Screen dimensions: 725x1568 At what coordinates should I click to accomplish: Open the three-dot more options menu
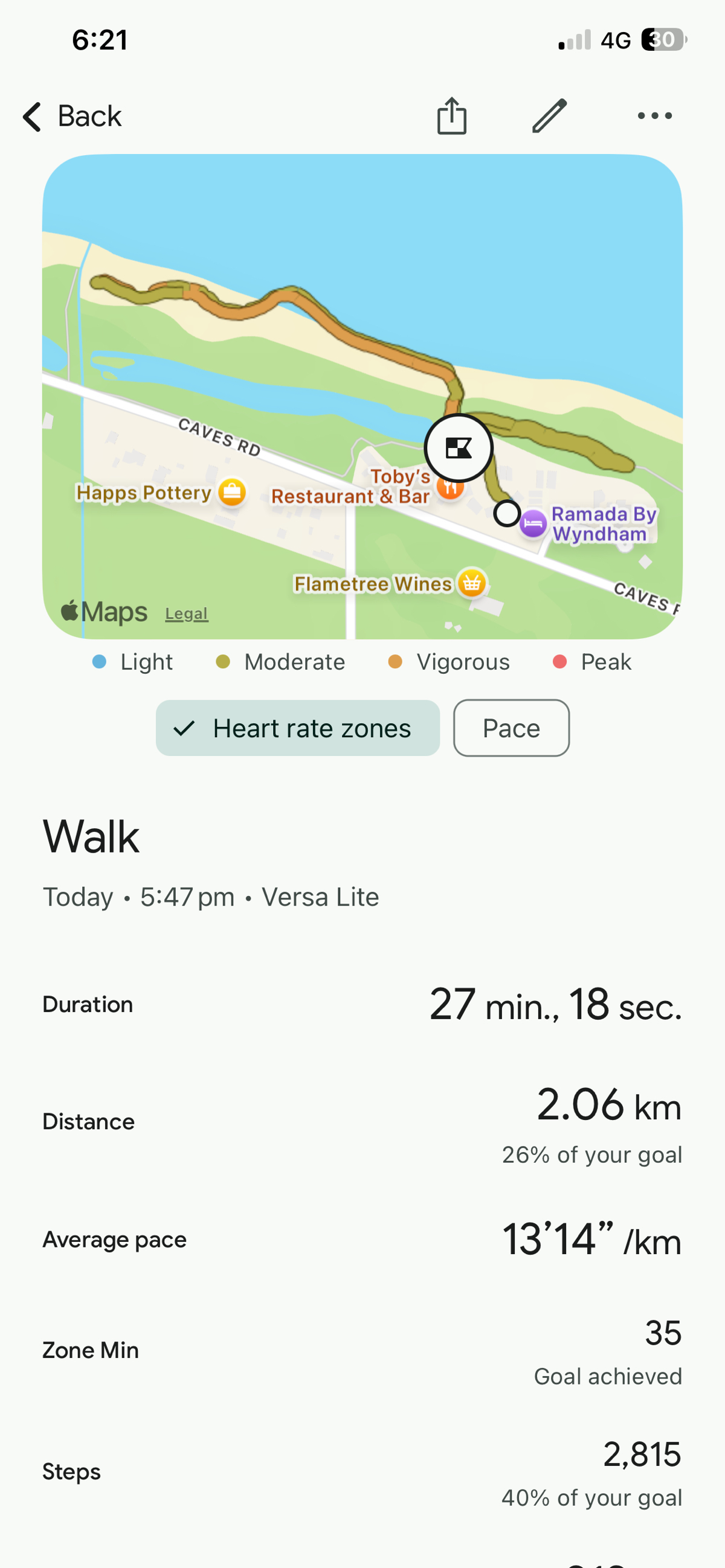coord(654,116)
